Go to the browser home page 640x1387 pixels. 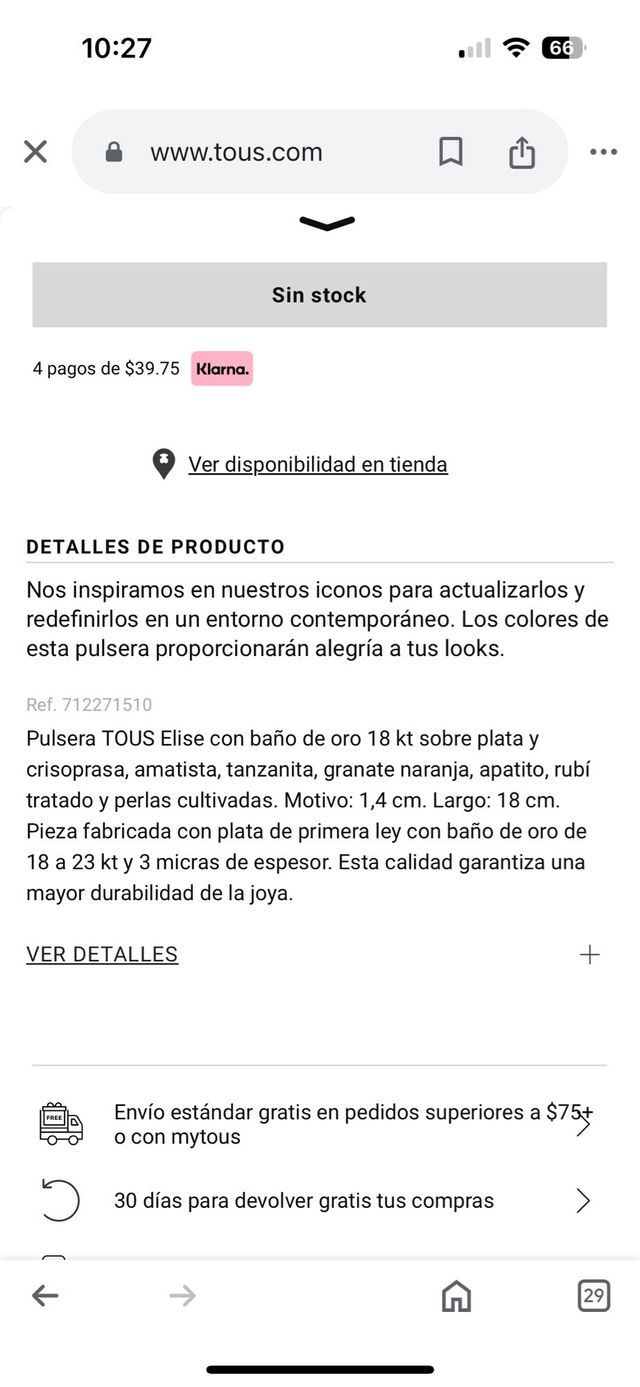point(456,1296)
